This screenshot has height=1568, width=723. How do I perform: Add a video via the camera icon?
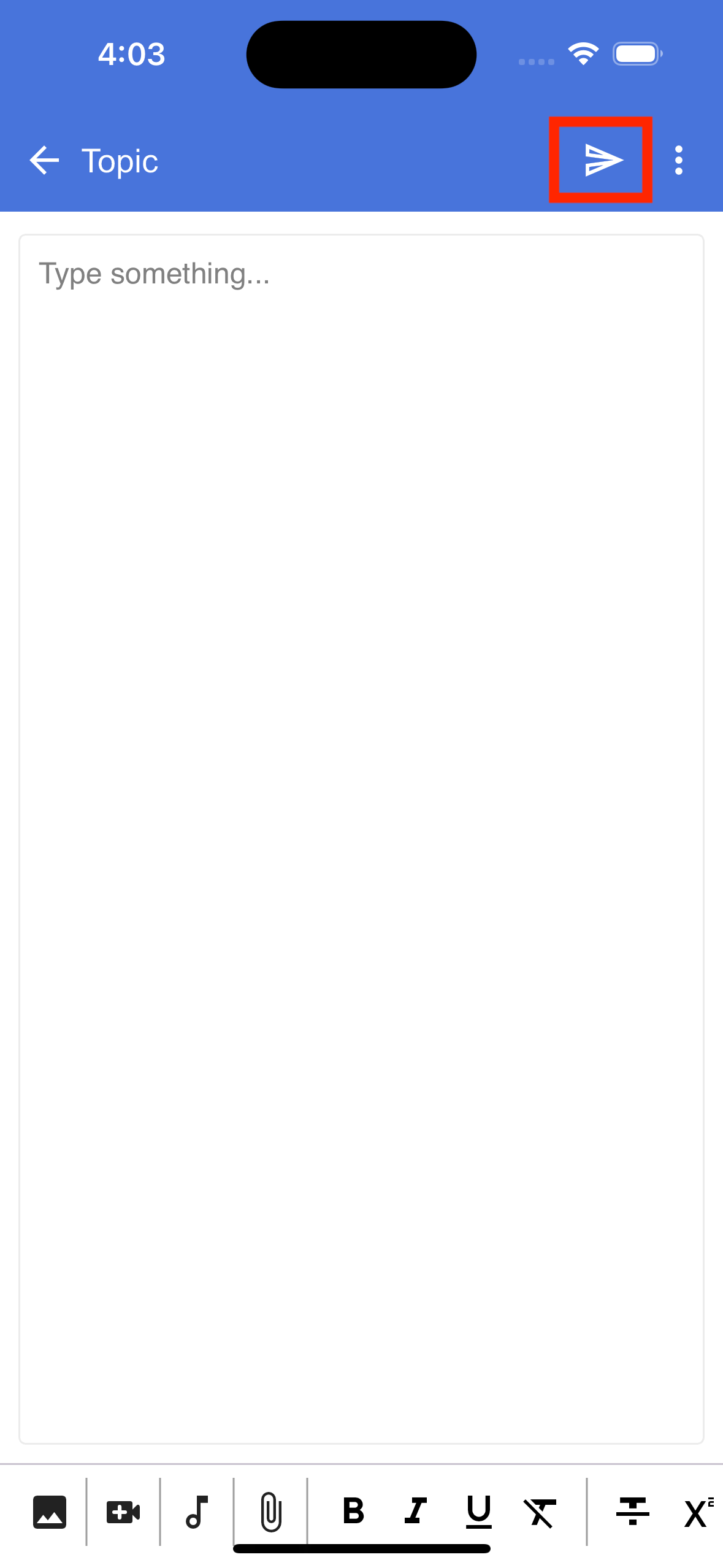[123, 1512]
